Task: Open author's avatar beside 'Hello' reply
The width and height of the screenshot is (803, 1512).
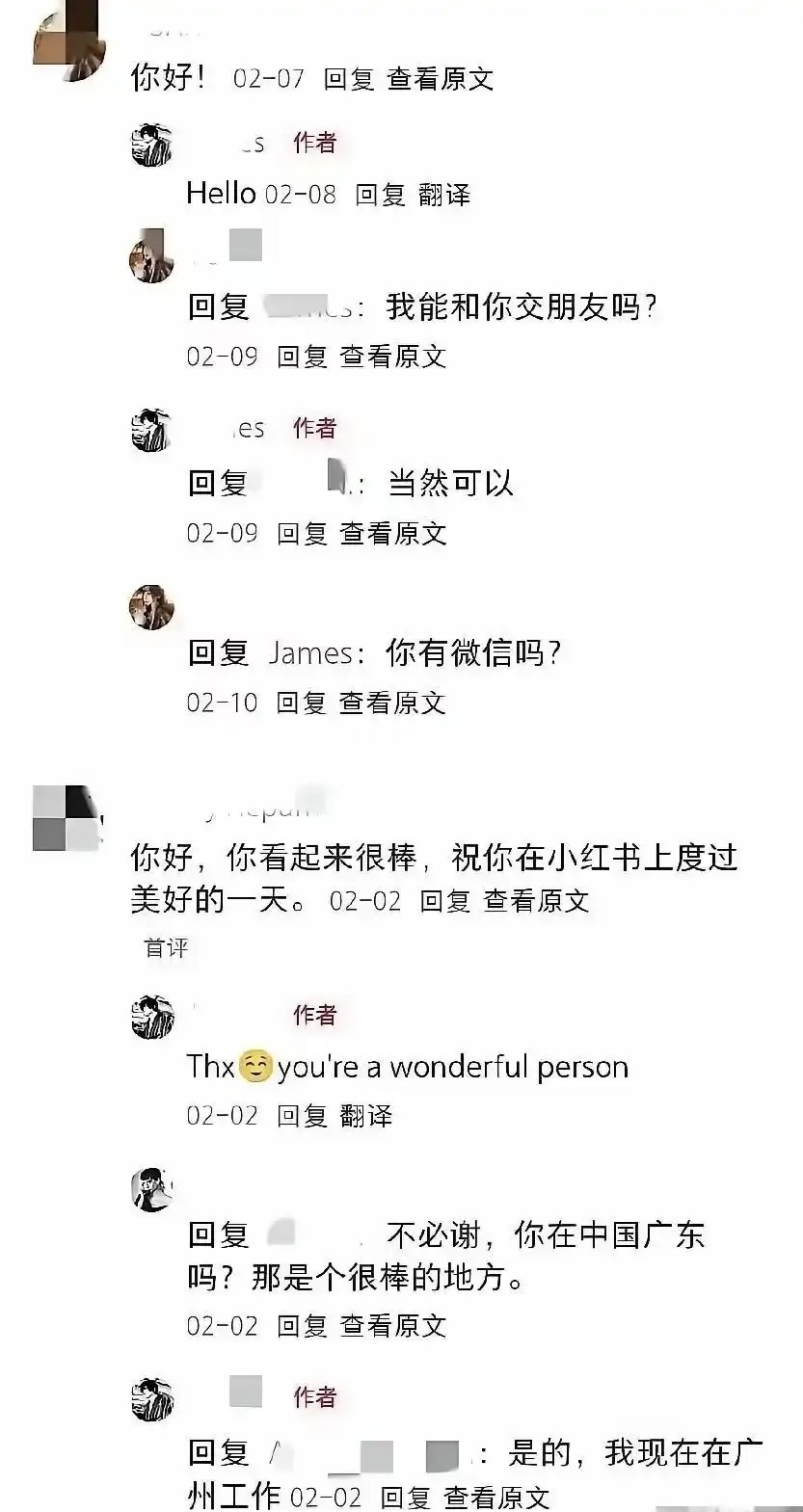Action: click(151, 145)
